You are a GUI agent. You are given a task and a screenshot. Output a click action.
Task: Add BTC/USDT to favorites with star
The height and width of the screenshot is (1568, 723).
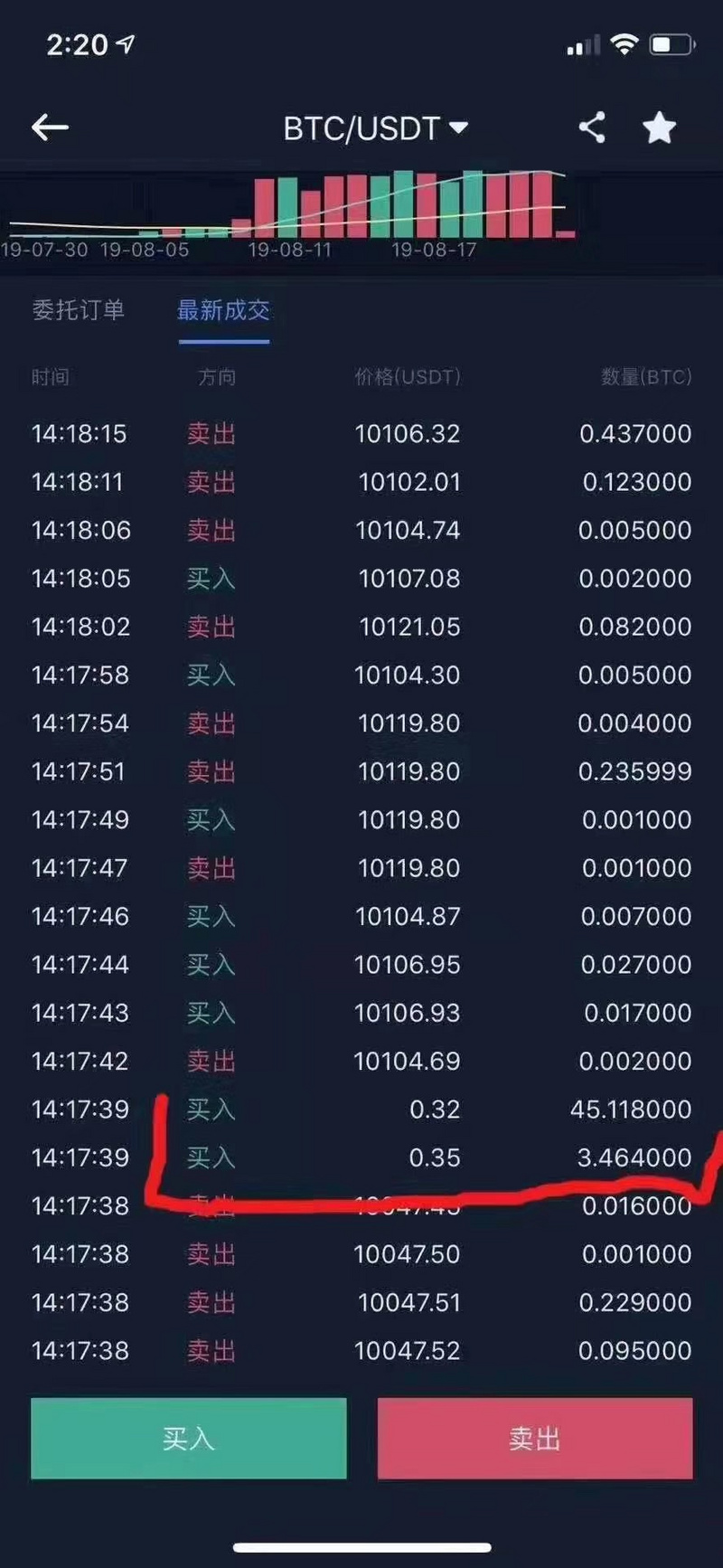point(659,128)
